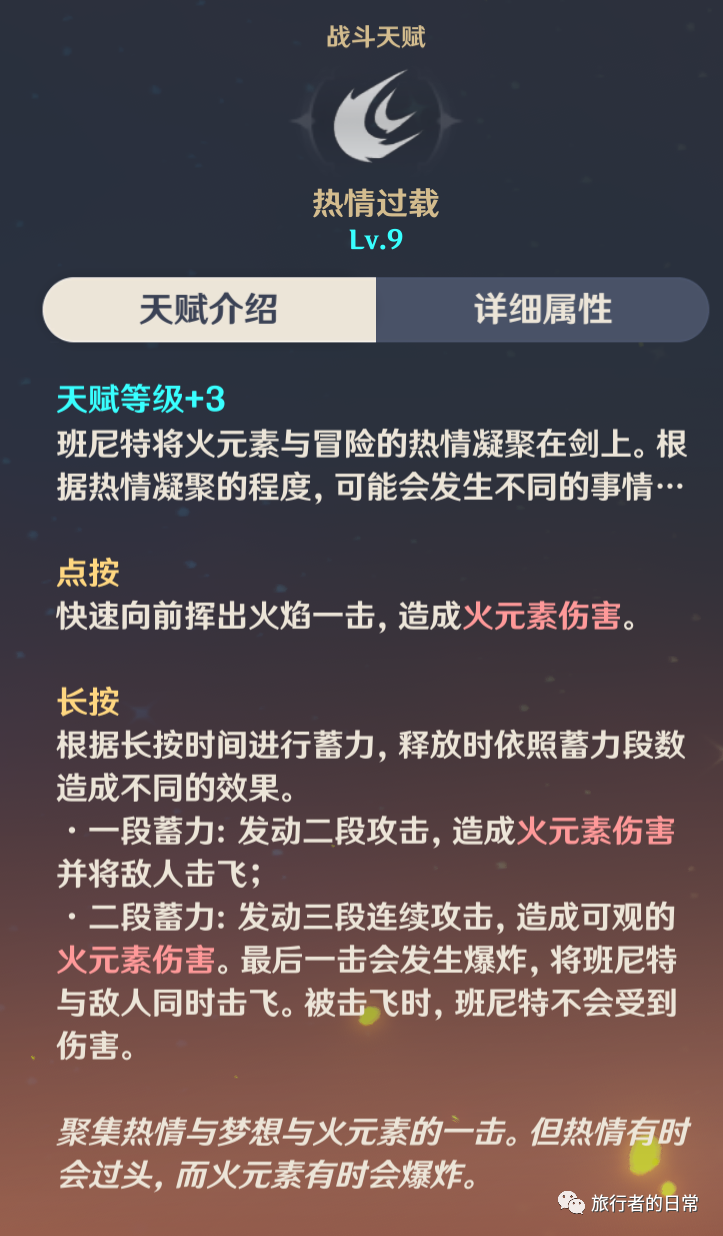Select the 天赋介绍 tab

coord(208,310)
